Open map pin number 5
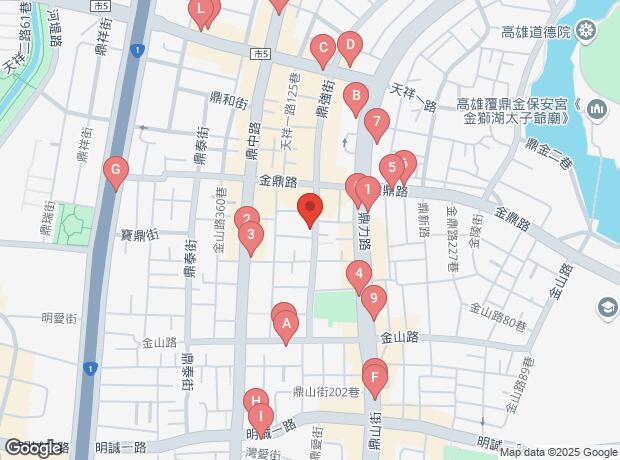 coord(393,166)
